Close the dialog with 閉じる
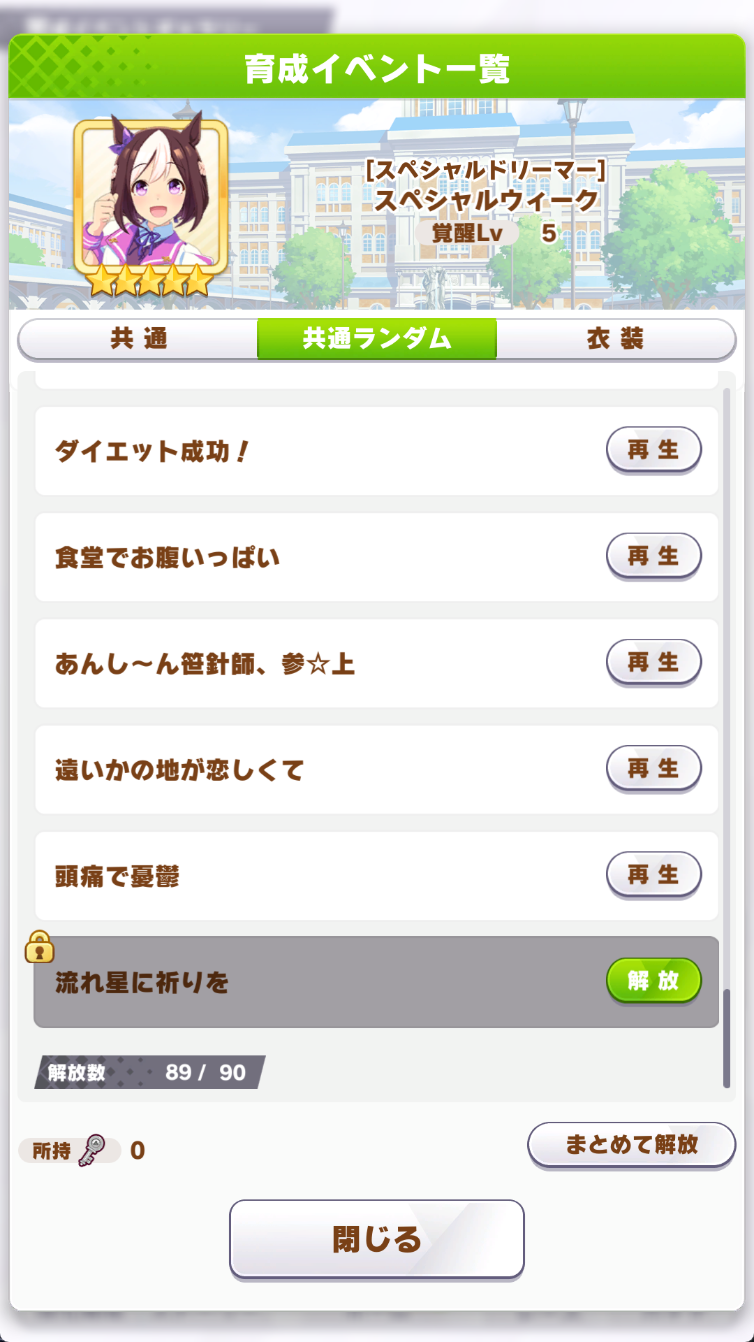 click(377, 1239)
